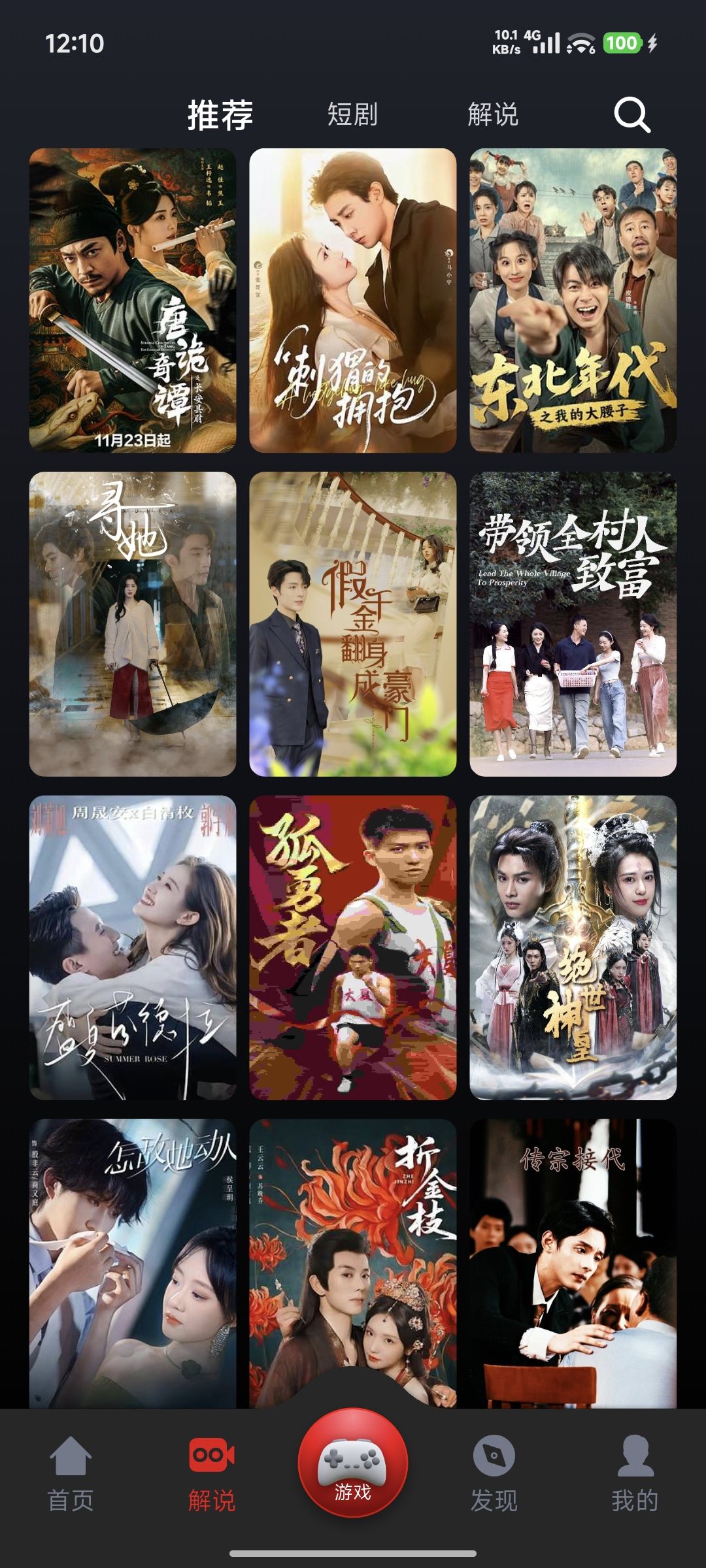706x1568 pixels.
Task: Open 假千金翻身成豪门 poster
Action: click(353, 624)
